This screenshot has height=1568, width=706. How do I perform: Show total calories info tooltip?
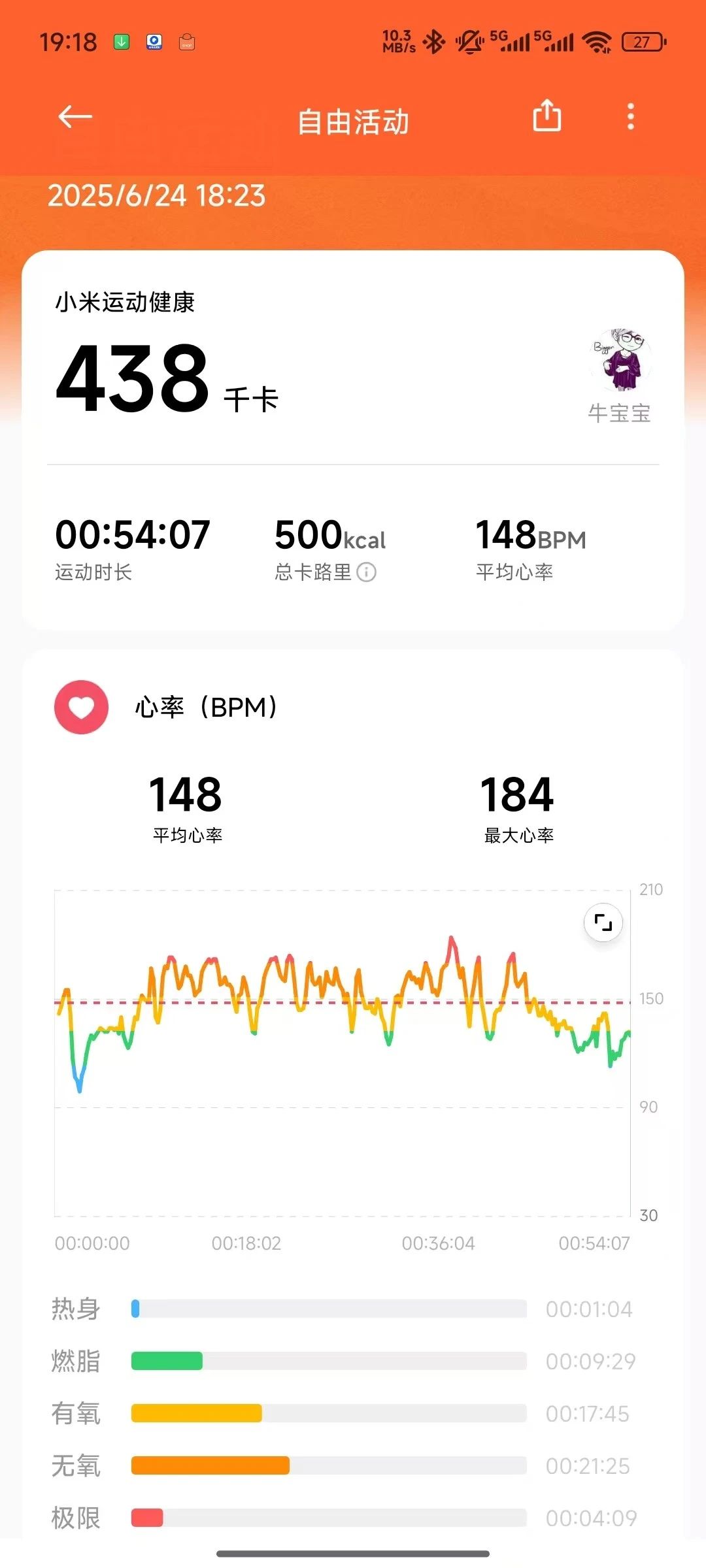coord(367,572)
